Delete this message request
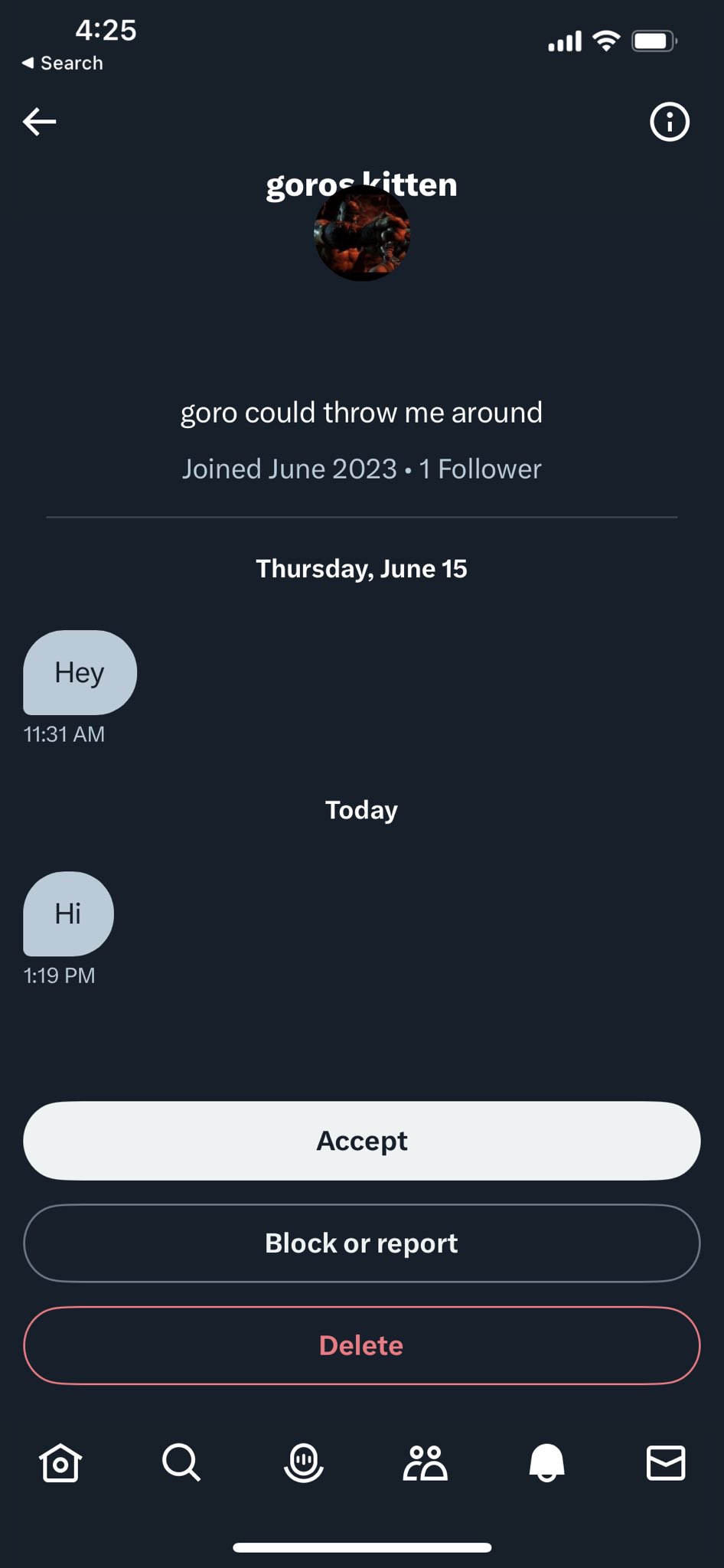This screenshot has width=724, height=1568. pos(362,1345)
